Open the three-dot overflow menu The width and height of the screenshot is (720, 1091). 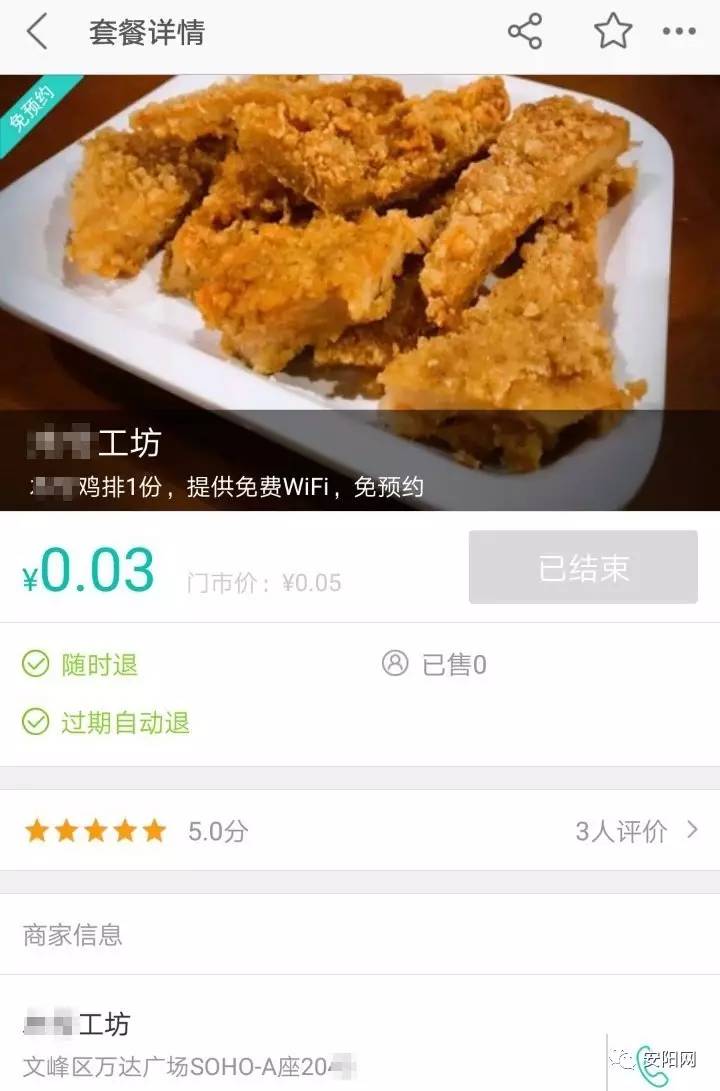(x=679, y=32)
